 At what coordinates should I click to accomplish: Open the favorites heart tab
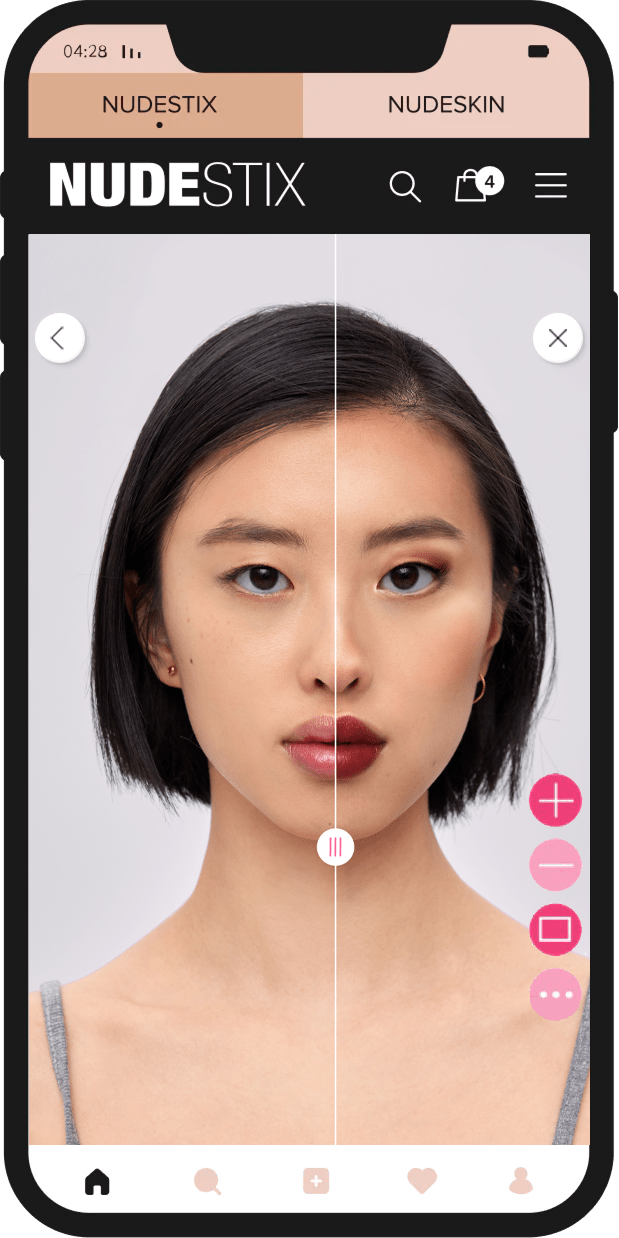[x=422, y=1182]
